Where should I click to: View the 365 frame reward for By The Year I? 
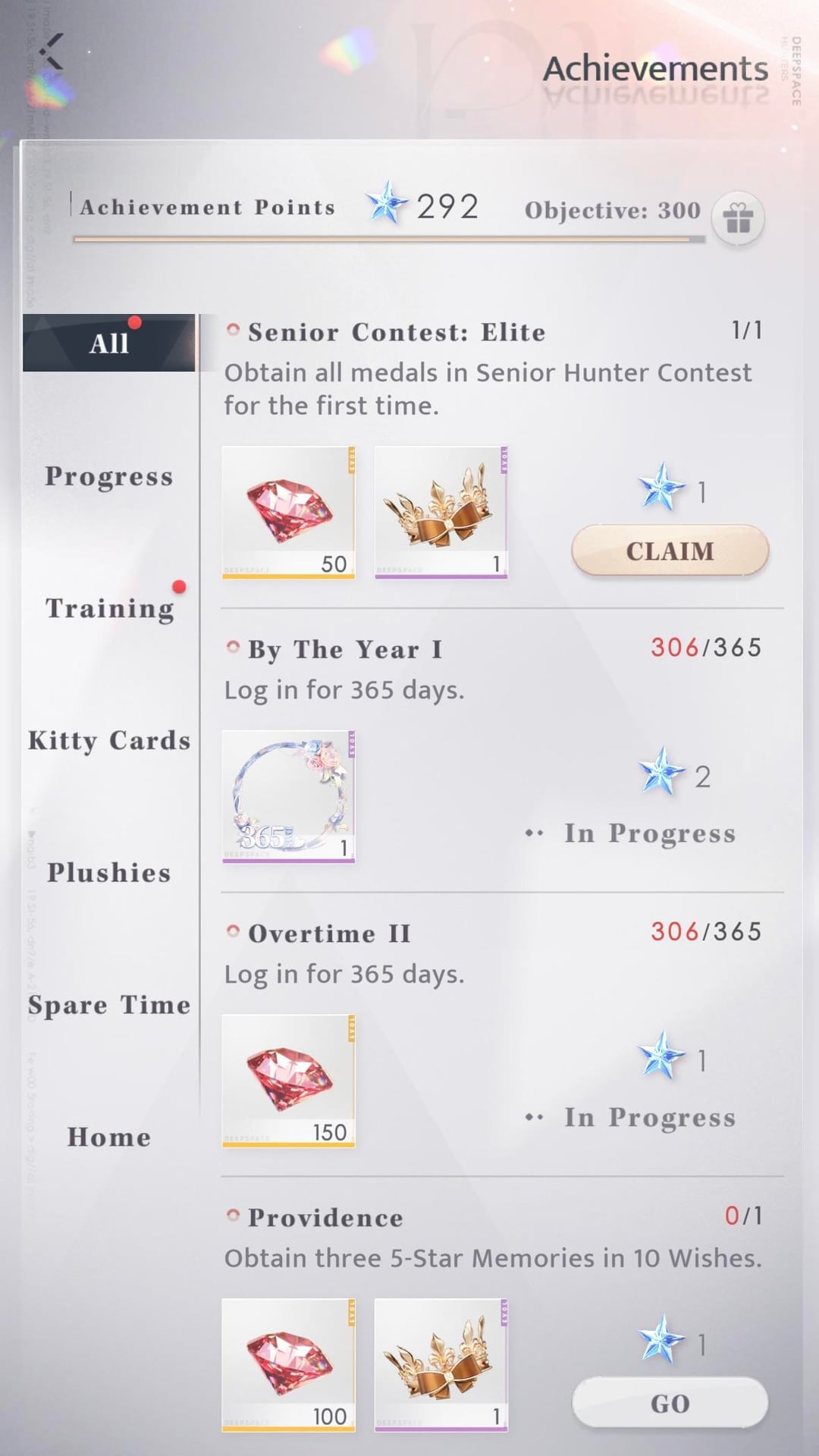(288, 796)
